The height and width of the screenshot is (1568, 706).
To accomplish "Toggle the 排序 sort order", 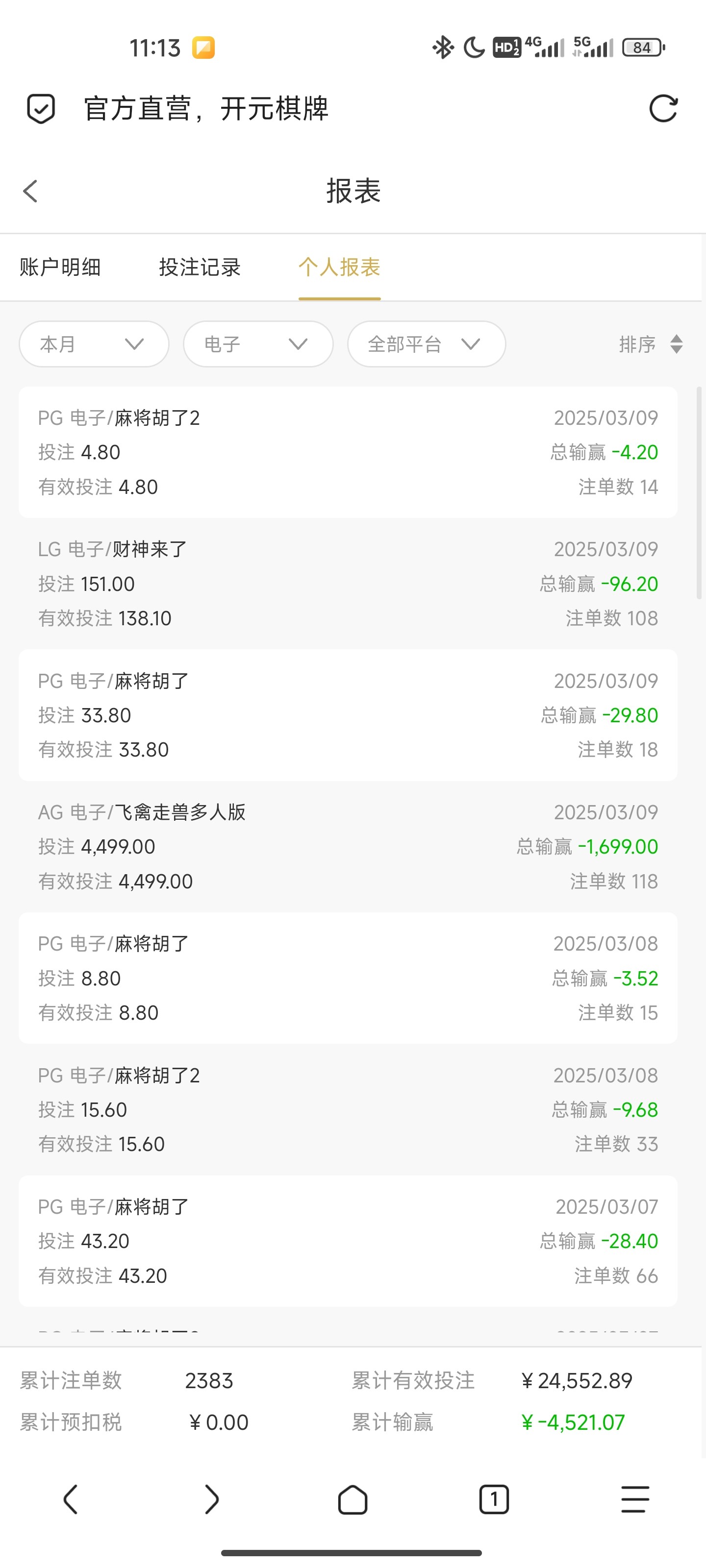I will tap(650, 344).
